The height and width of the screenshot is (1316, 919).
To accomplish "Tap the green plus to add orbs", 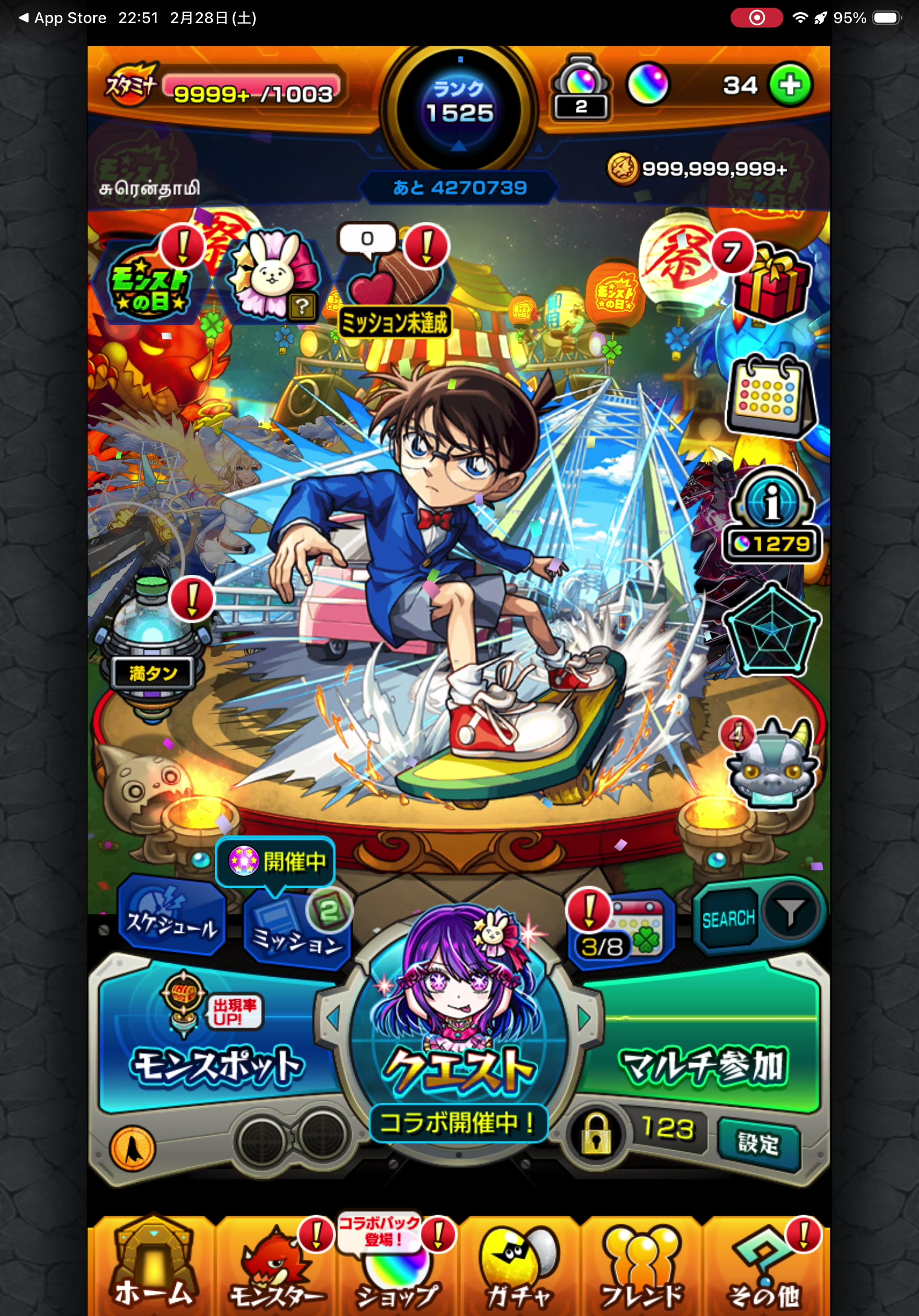I will (790, 85).
